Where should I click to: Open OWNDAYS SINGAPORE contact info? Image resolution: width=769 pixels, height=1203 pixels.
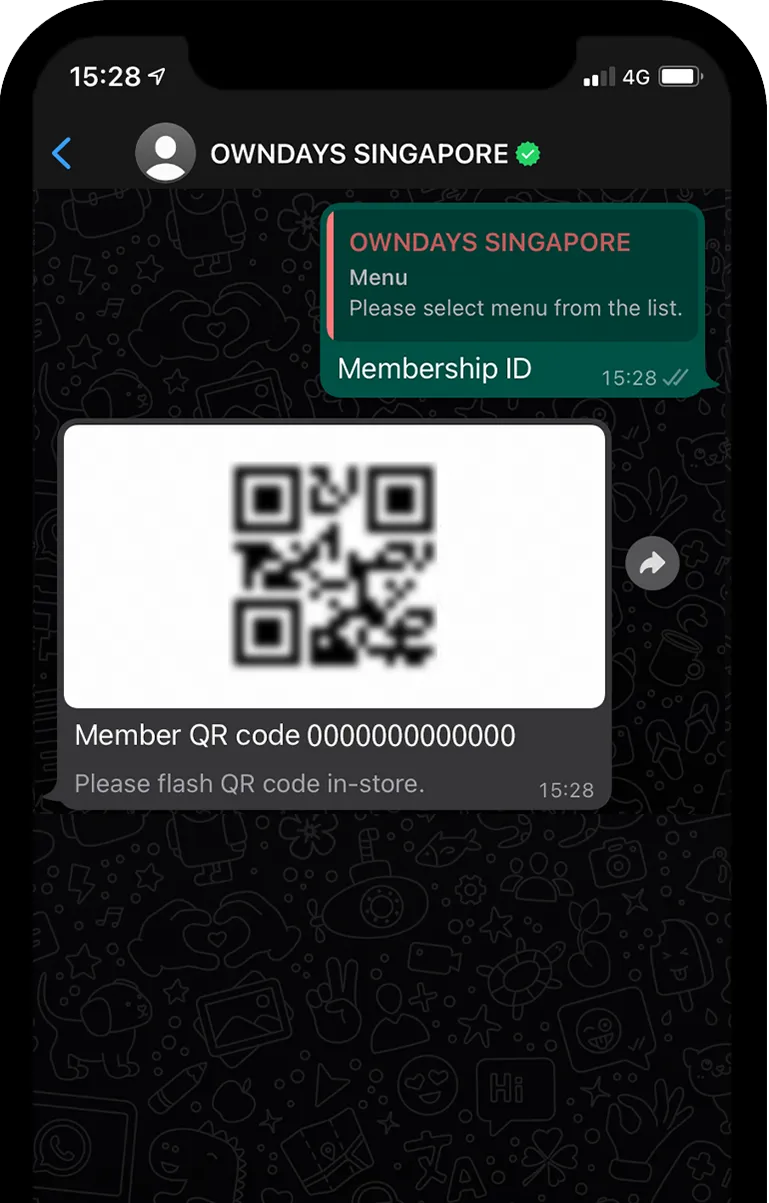[x=358, y=154]
